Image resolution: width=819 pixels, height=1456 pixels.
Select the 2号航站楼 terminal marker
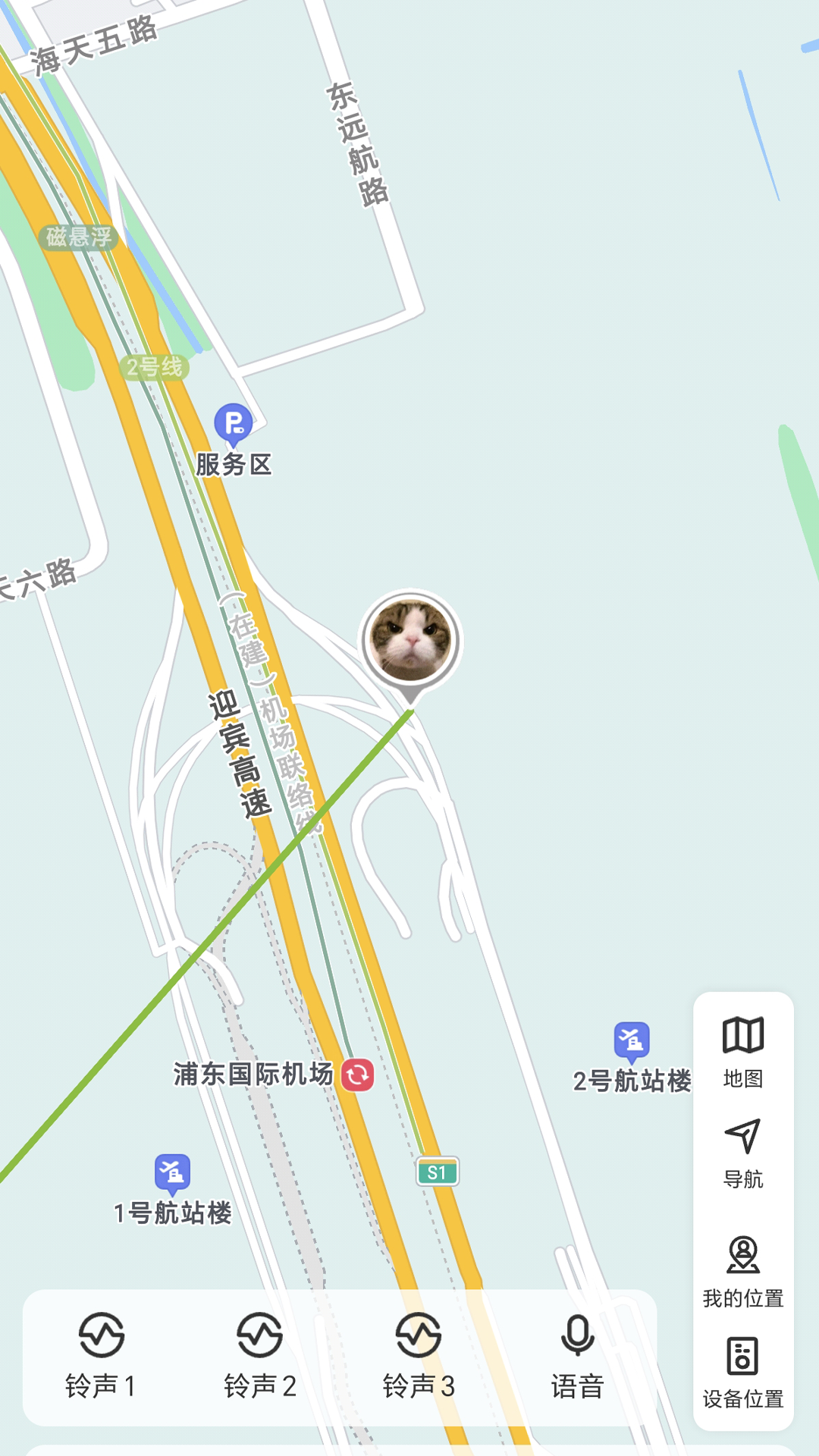[632, 1041]
